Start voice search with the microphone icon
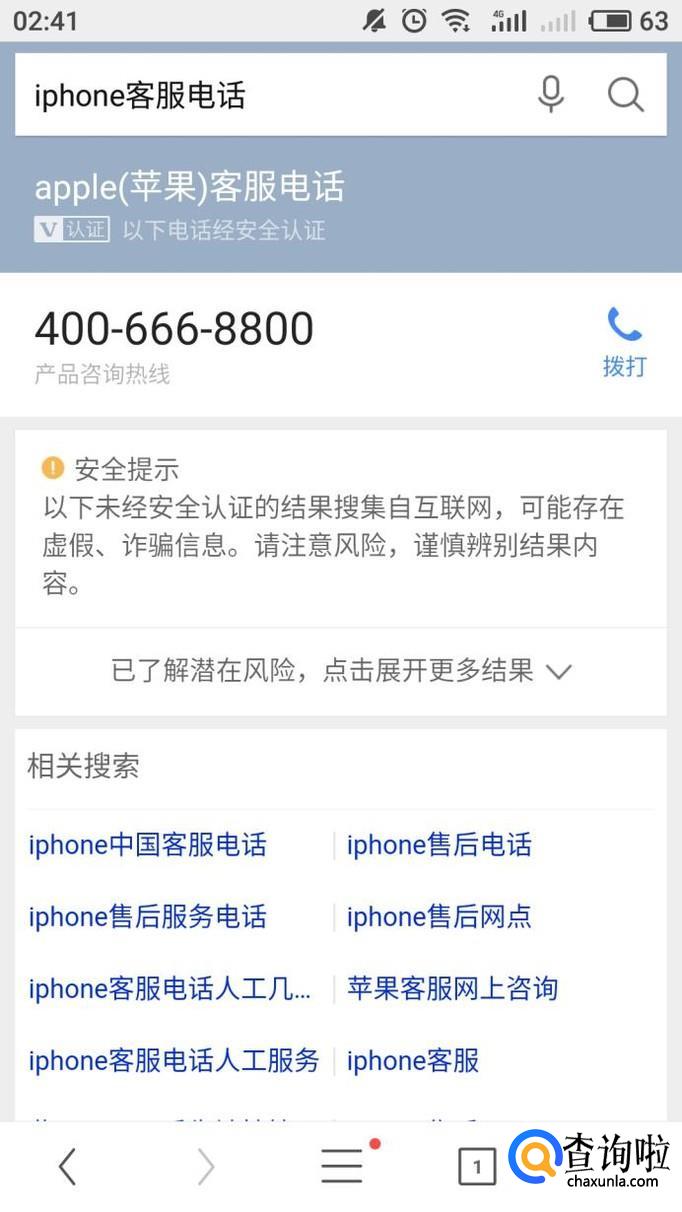The width and height of the screenshot is (682, 1212). [x=551, y=95]
